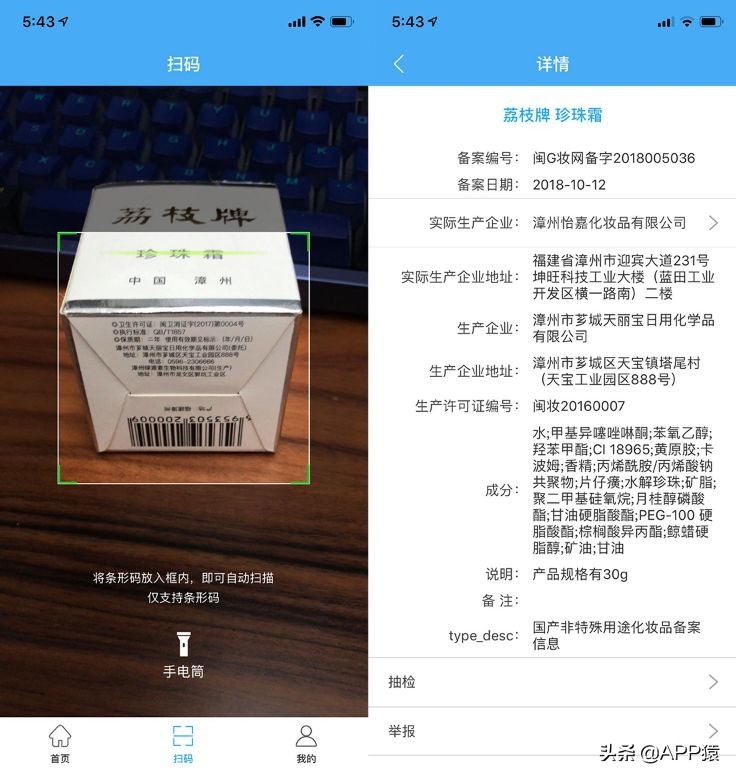Select the 扫码 scan icon in bottom bar
Viewport: 736px width, 779px height.
183,736
